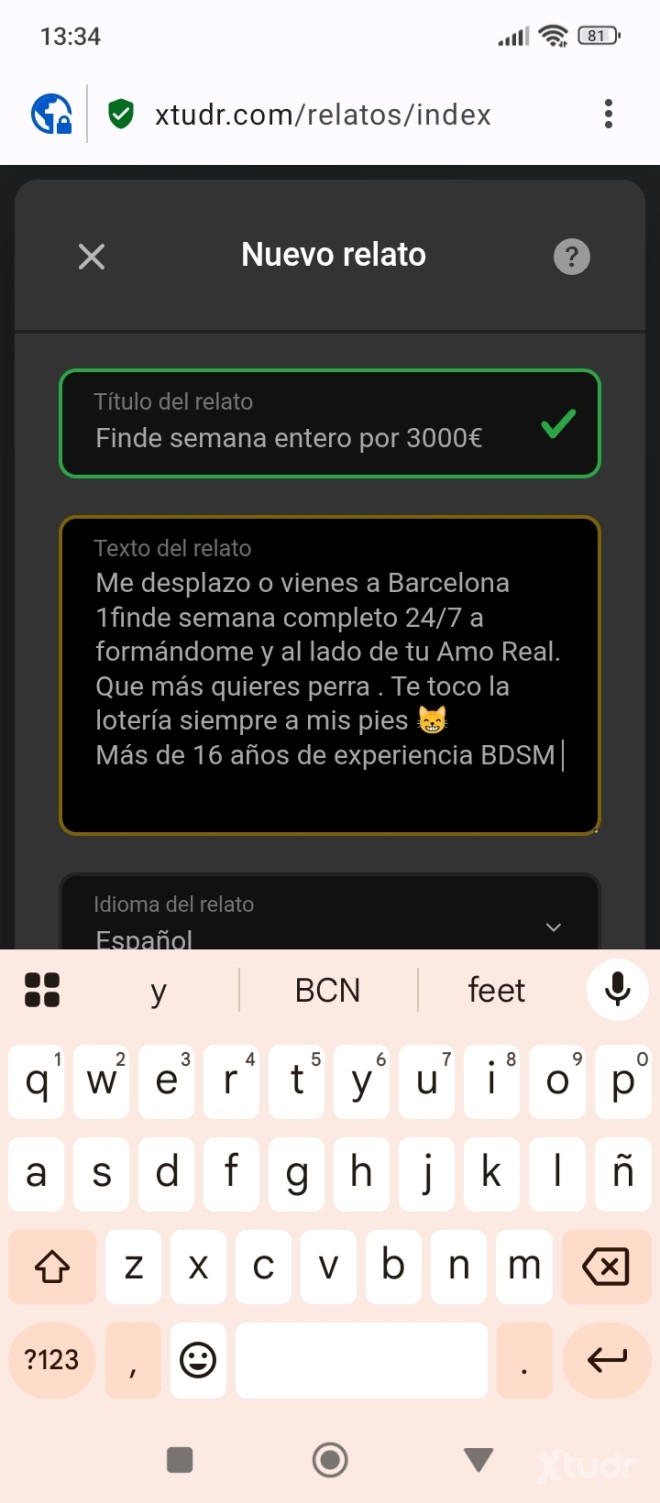Start voice input with the microphone
This screenshot has width=660, height=1503.
coord(617,990)
